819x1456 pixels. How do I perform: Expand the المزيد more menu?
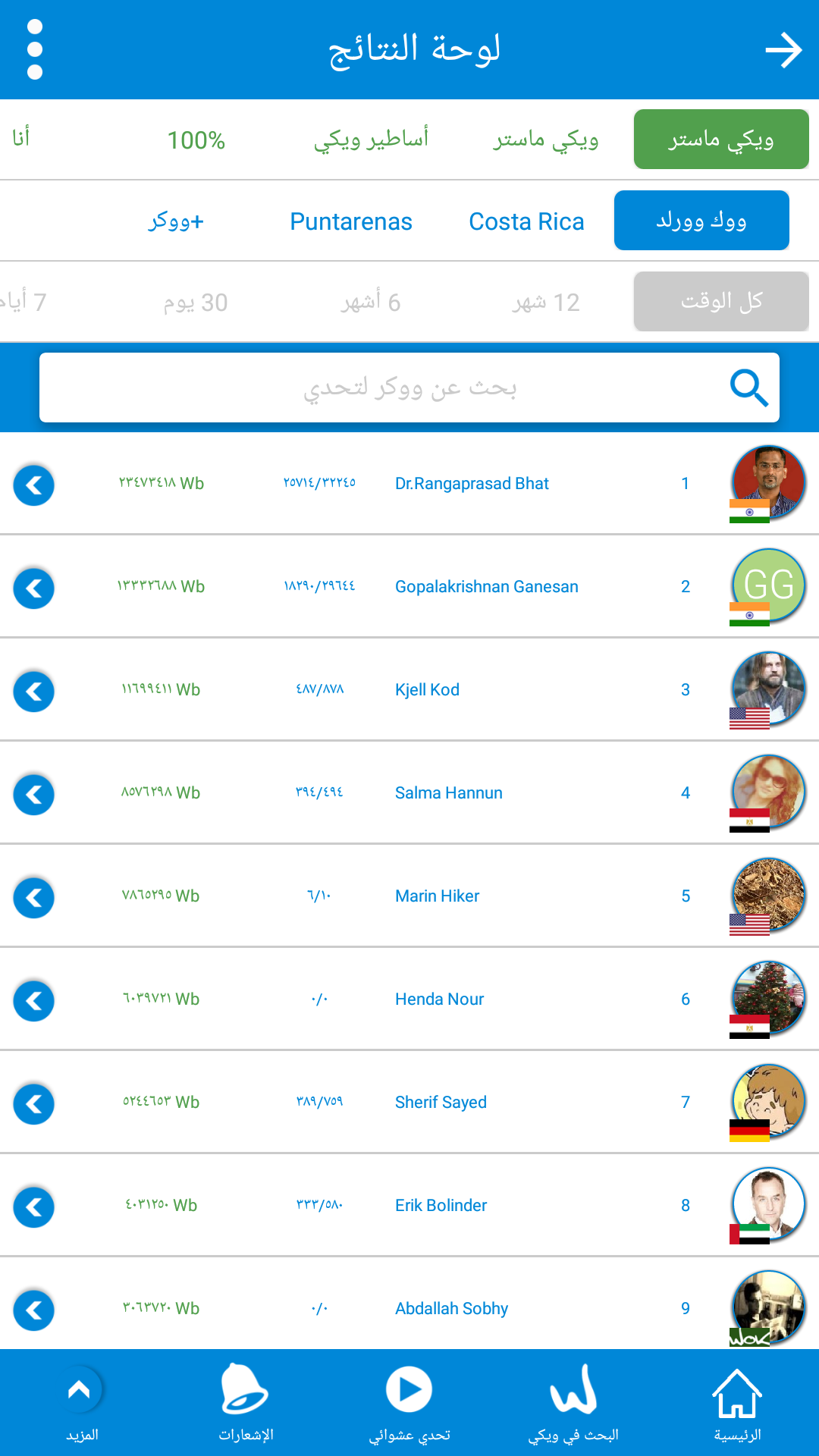82,1404
